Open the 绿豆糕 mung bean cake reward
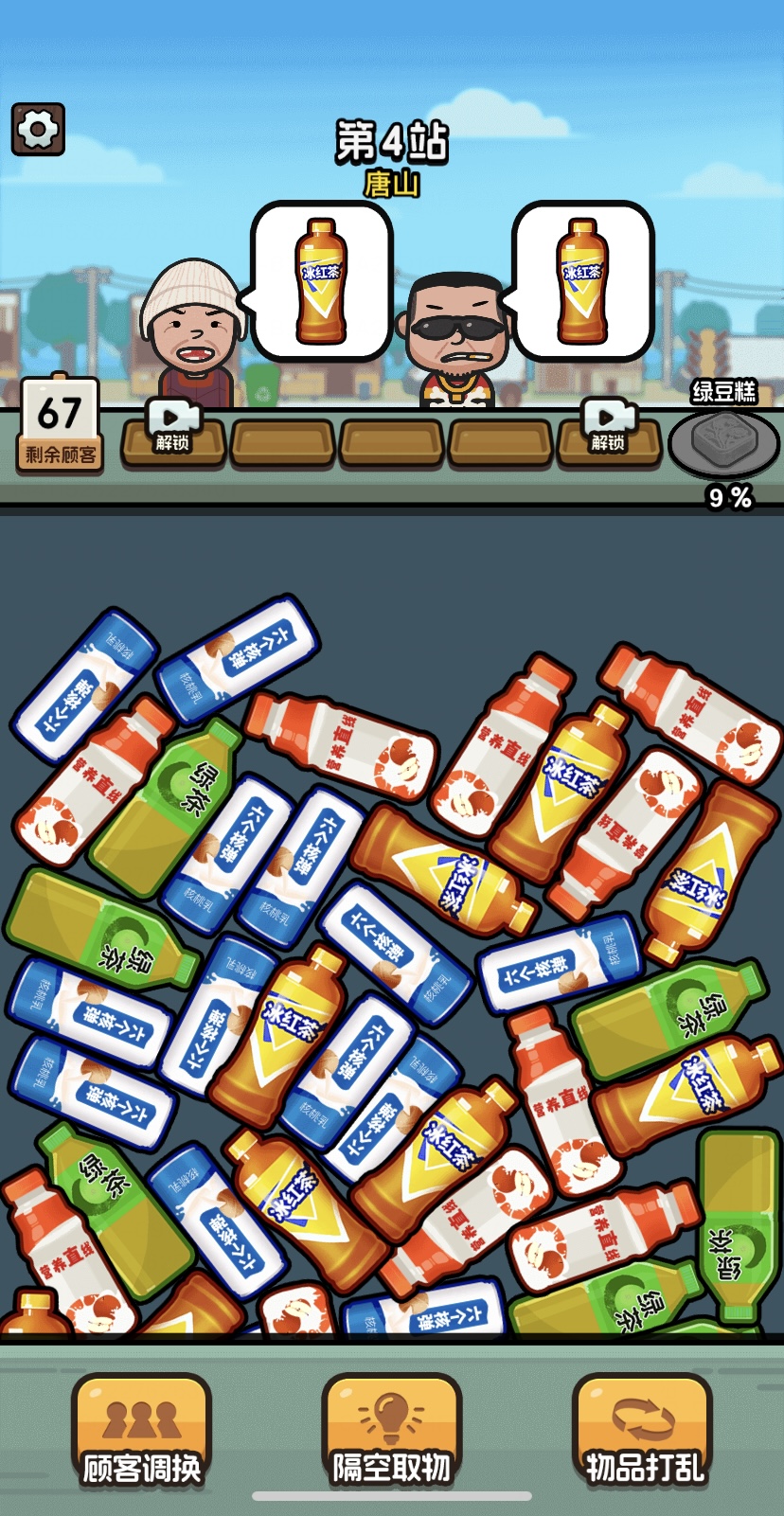Screen dimensions: 784x1516 pyautogui.click(x=723, y=440)
